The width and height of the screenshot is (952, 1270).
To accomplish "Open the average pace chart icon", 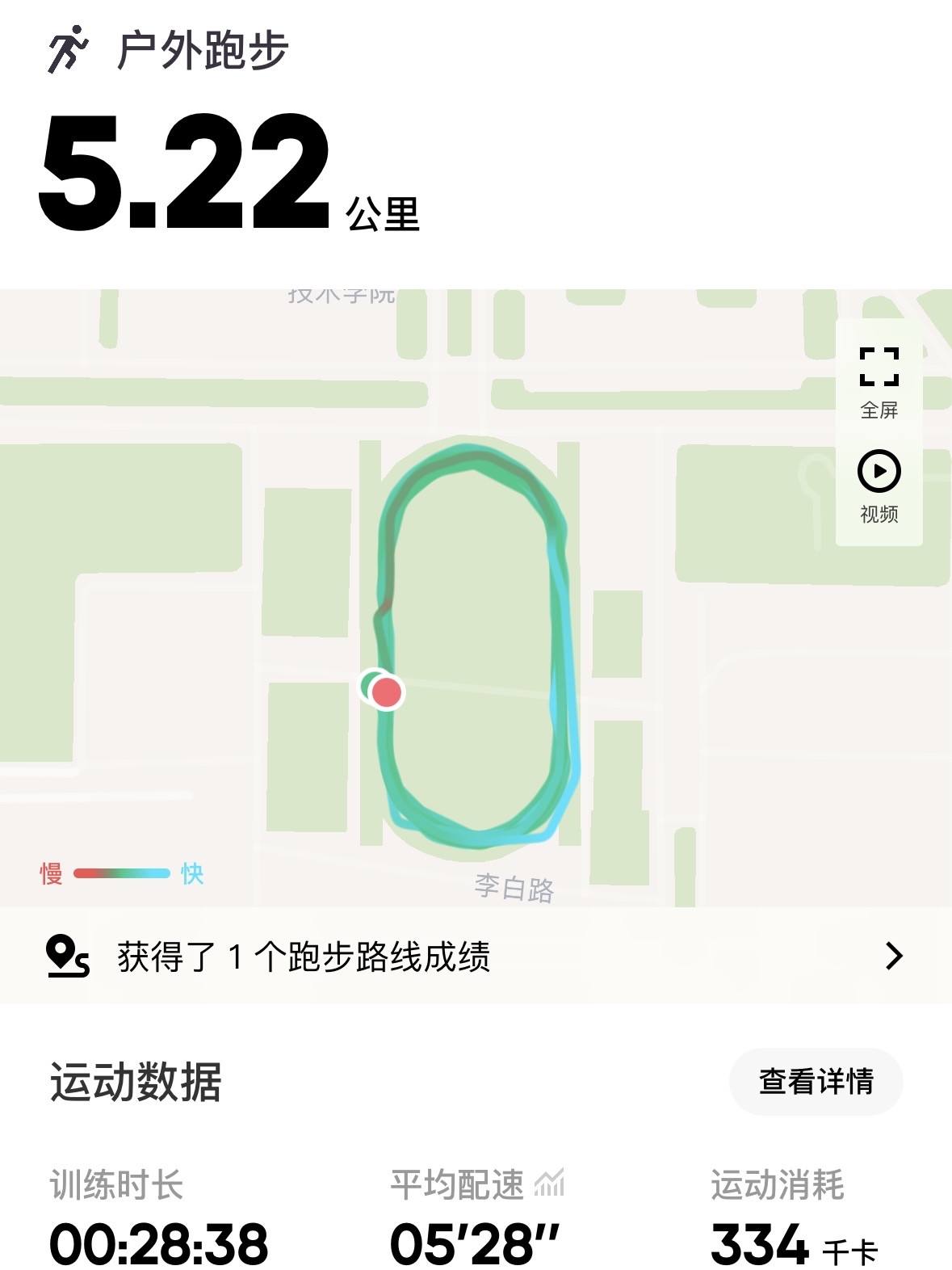I will [550, 1184].
